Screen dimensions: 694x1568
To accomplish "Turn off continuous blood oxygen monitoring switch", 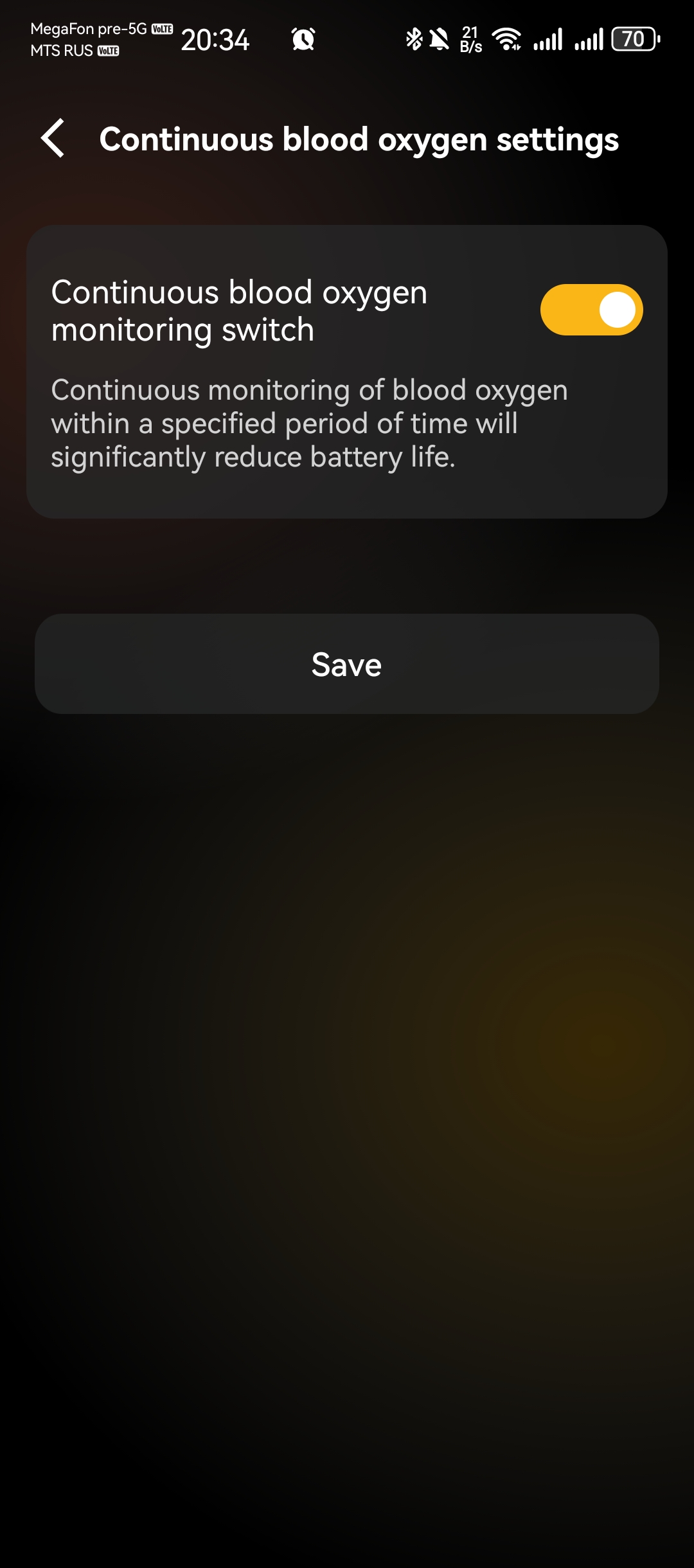I will point(591,310).
